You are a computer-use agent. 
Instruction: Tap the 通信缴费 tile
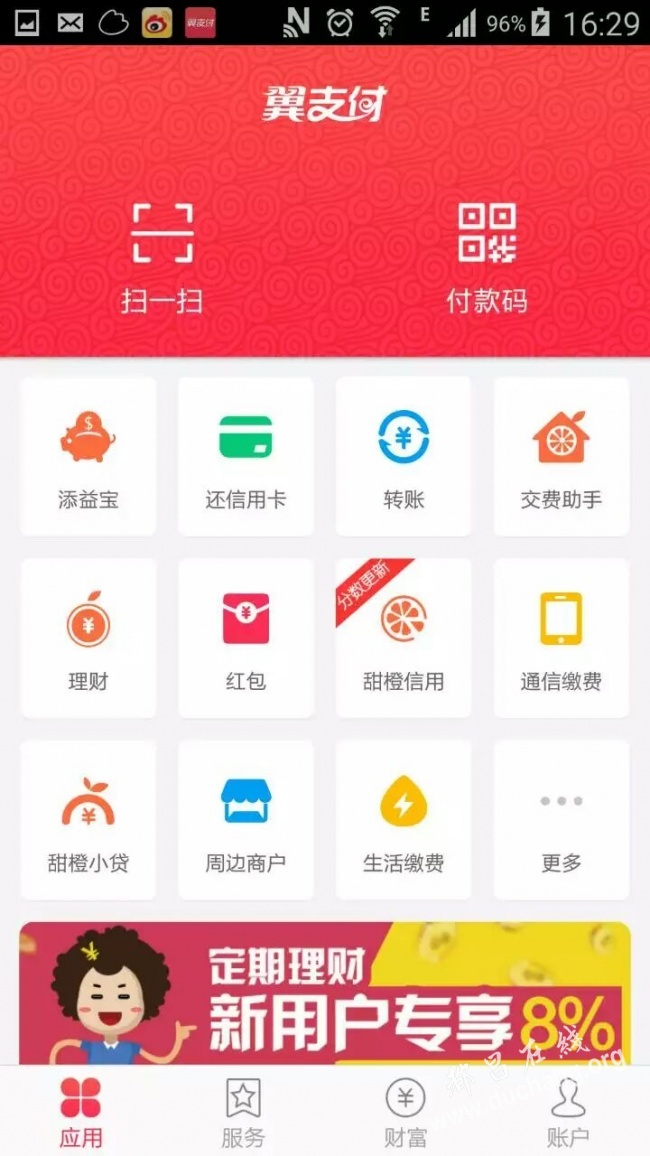tap(561, 638)
